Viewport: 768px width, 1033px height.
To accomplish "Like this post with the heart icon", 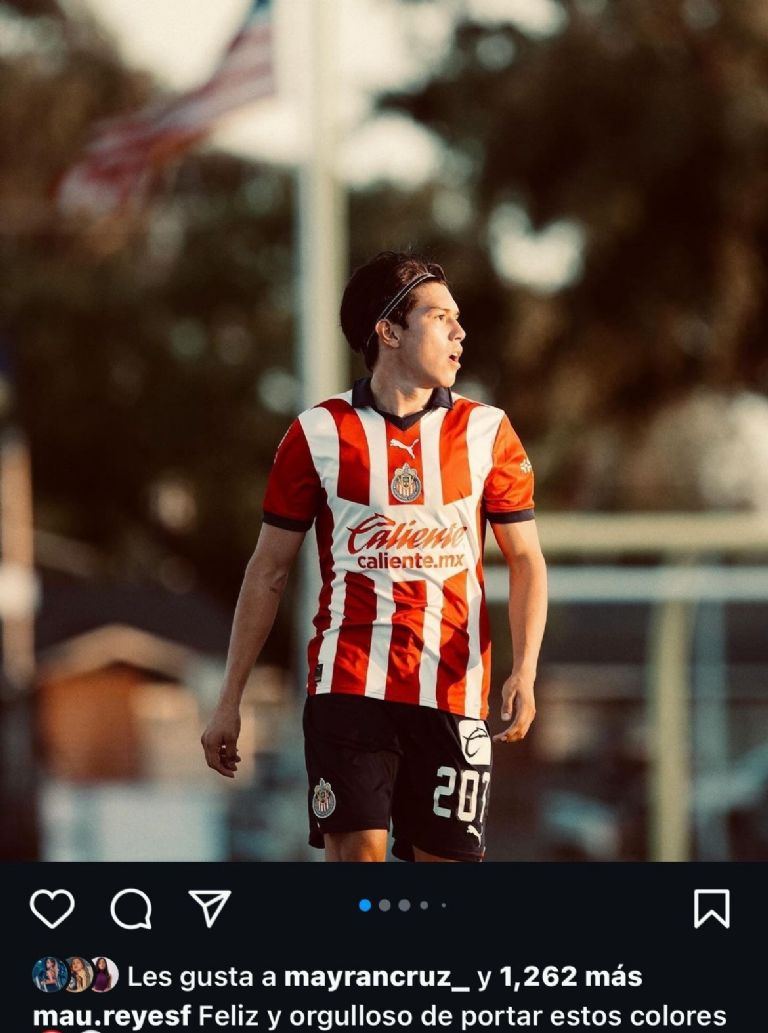I will (52, 908).
